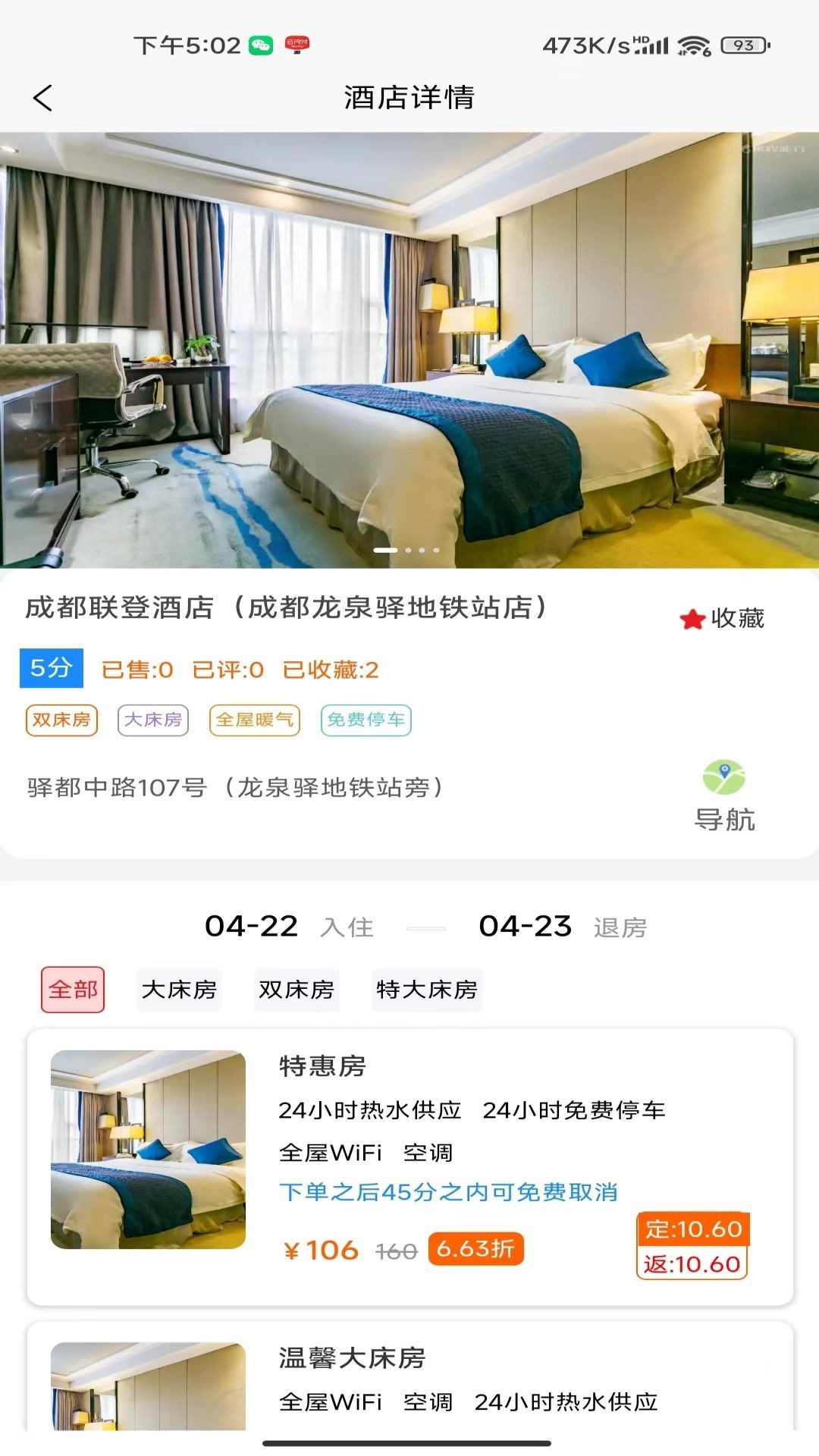Tap the second carousel dot under photo
Image resolution: width=819 pixels, height=1456 pixels.
[x=409, y=551]
